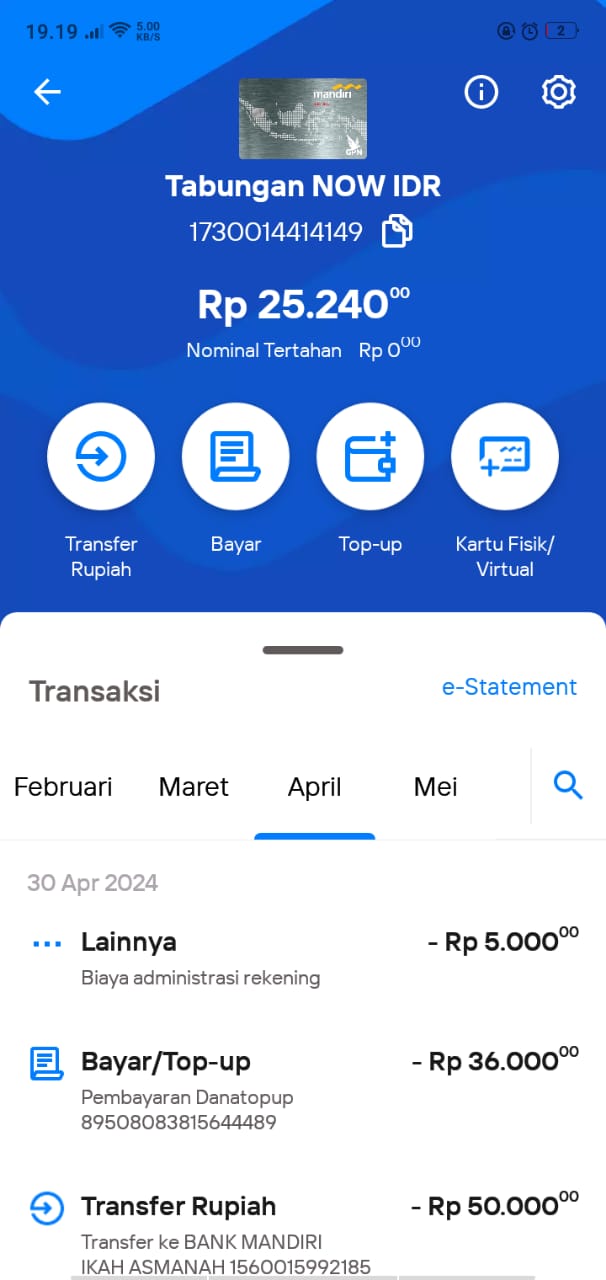Viewport: 606px width, 1280px height.
Task: Switch to the Mei tab
Action: (436, 787)
